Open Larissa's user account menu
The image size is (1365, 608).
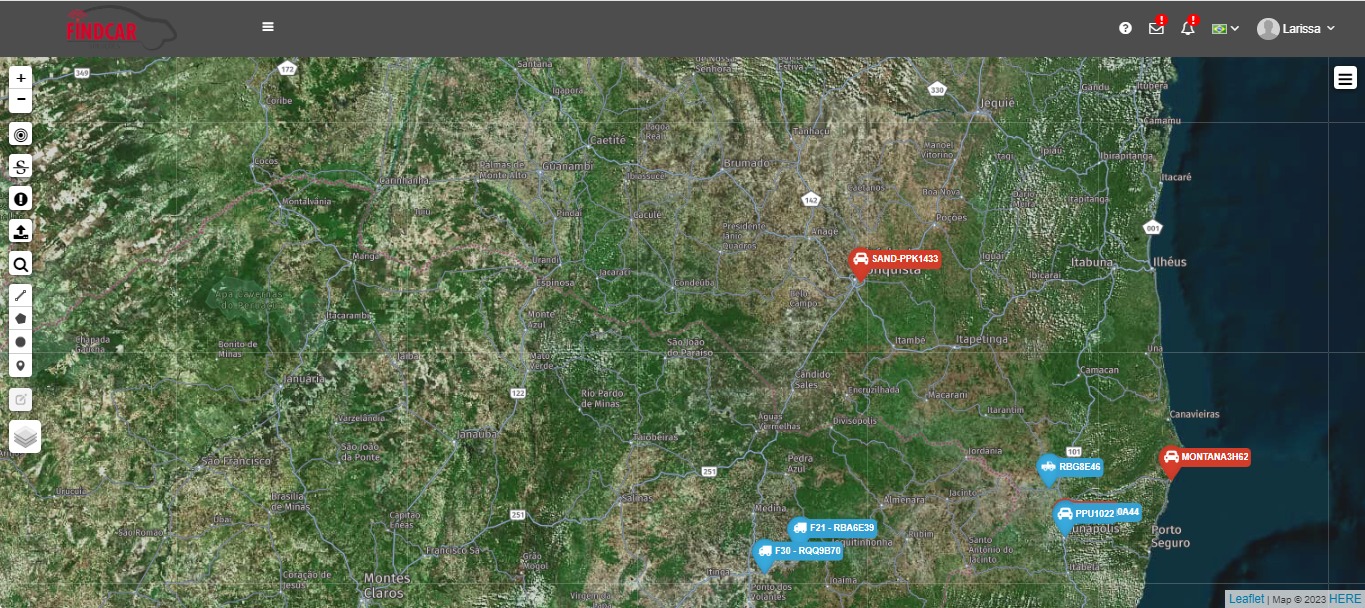coord(1296,29)
